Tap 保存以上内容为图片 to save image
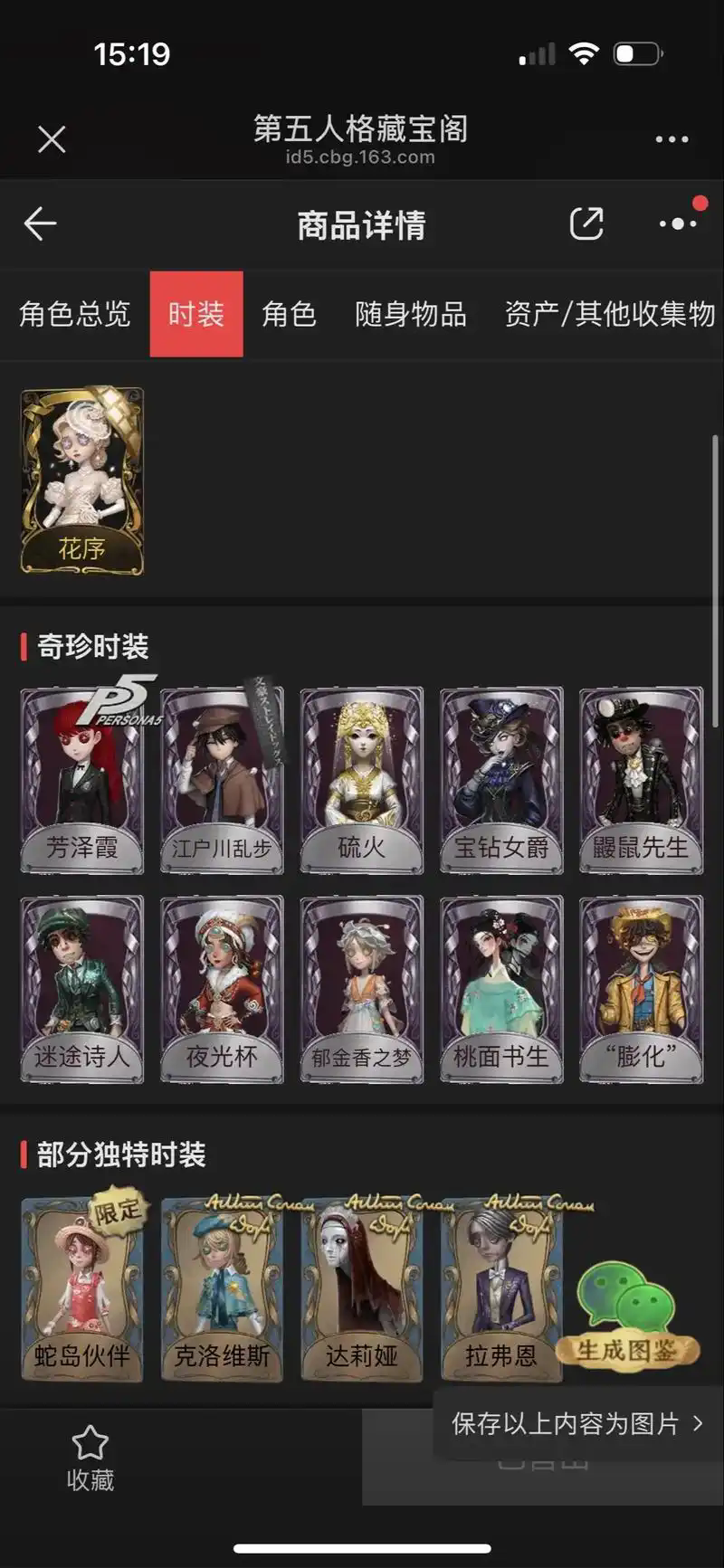 [x=576, y=1423]
